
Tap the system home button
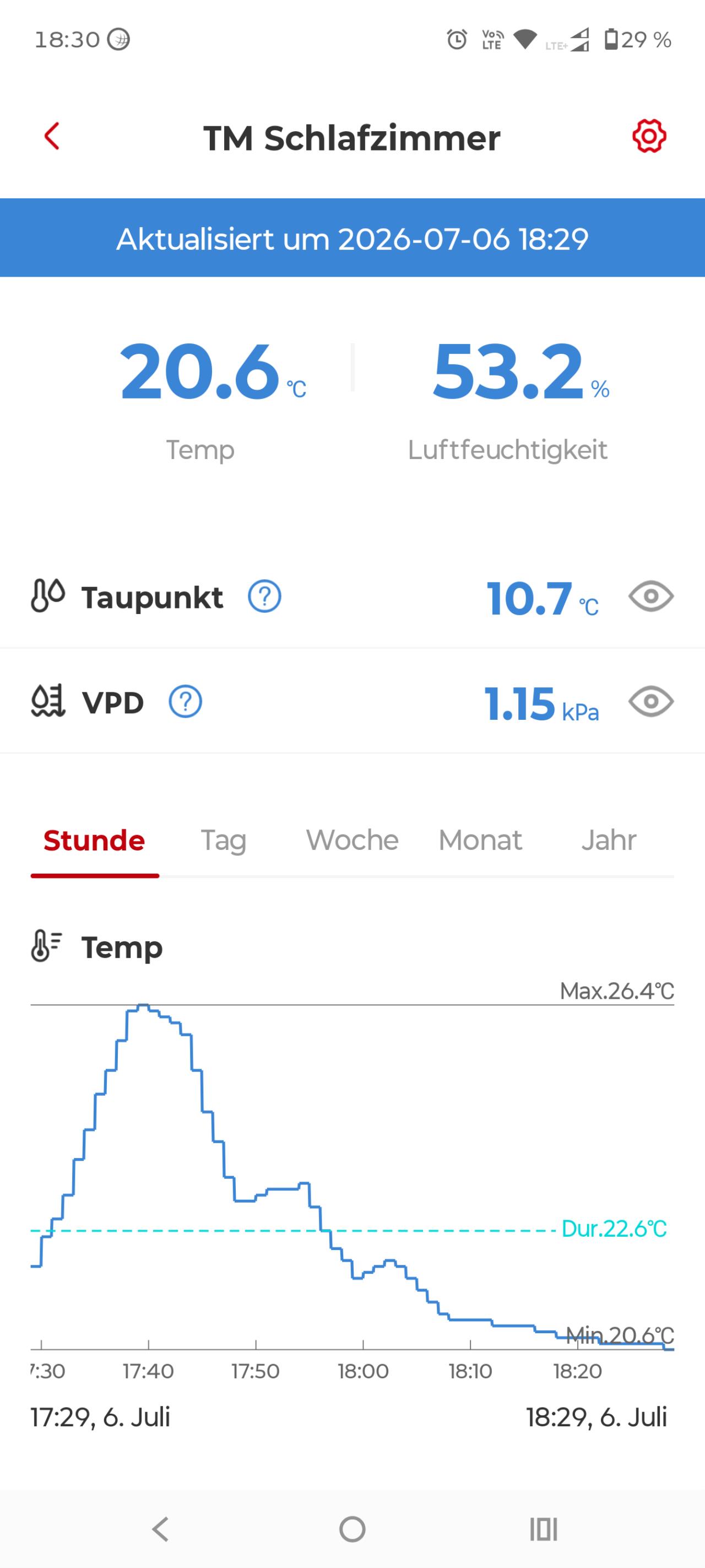click(x=352, y=1529)
